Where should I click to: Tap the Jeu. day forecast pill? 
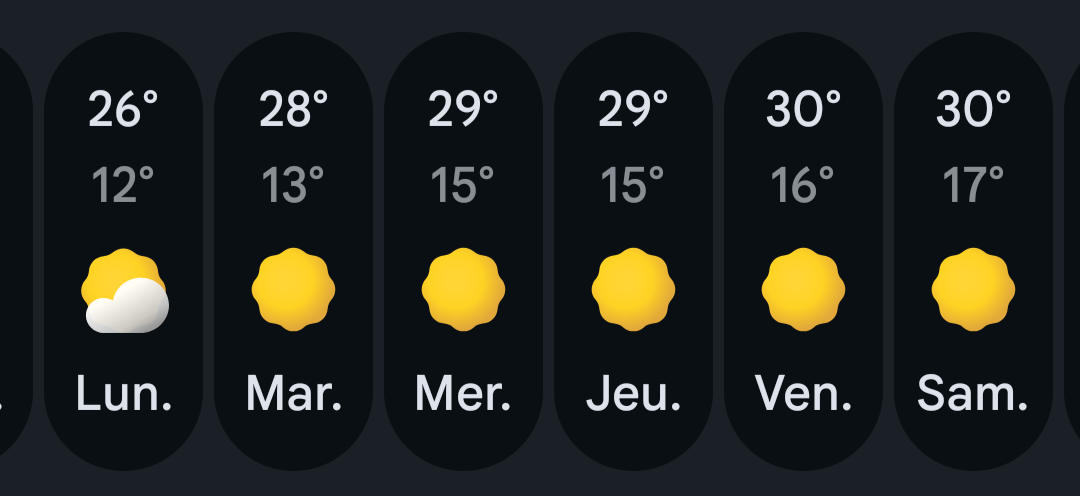point(633,250)
